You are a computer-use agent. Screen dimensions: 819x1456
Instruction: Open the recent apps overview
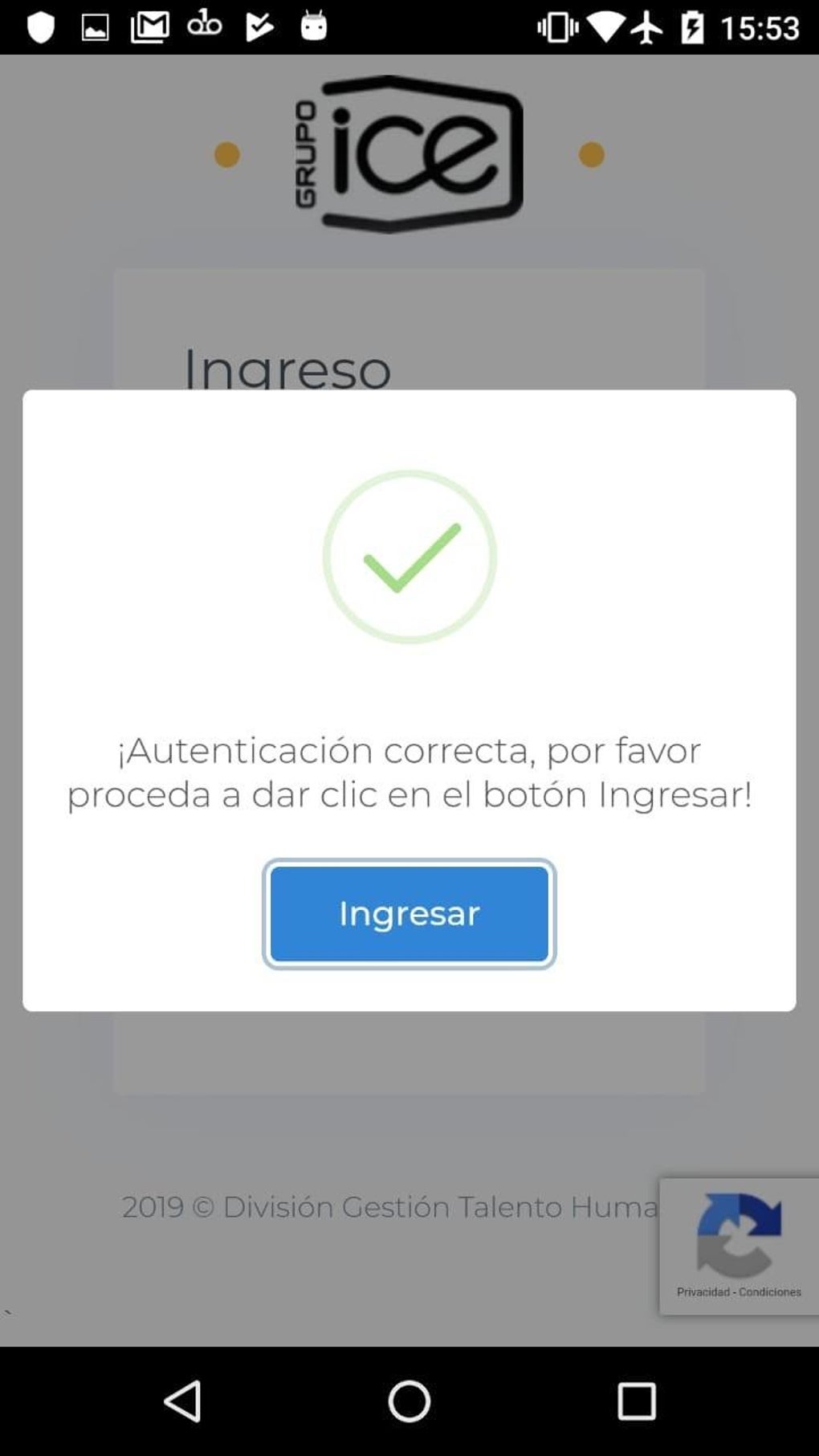point(636,1401)
